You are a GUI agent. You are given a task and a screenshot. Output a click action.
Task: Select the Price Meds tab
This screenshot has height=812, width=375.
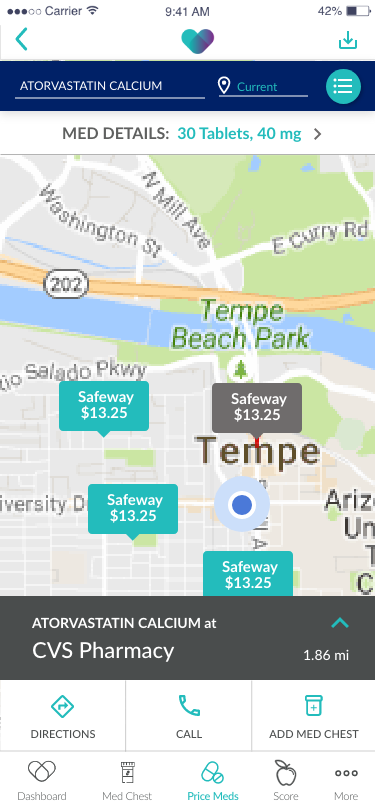(x=212, y=781)
